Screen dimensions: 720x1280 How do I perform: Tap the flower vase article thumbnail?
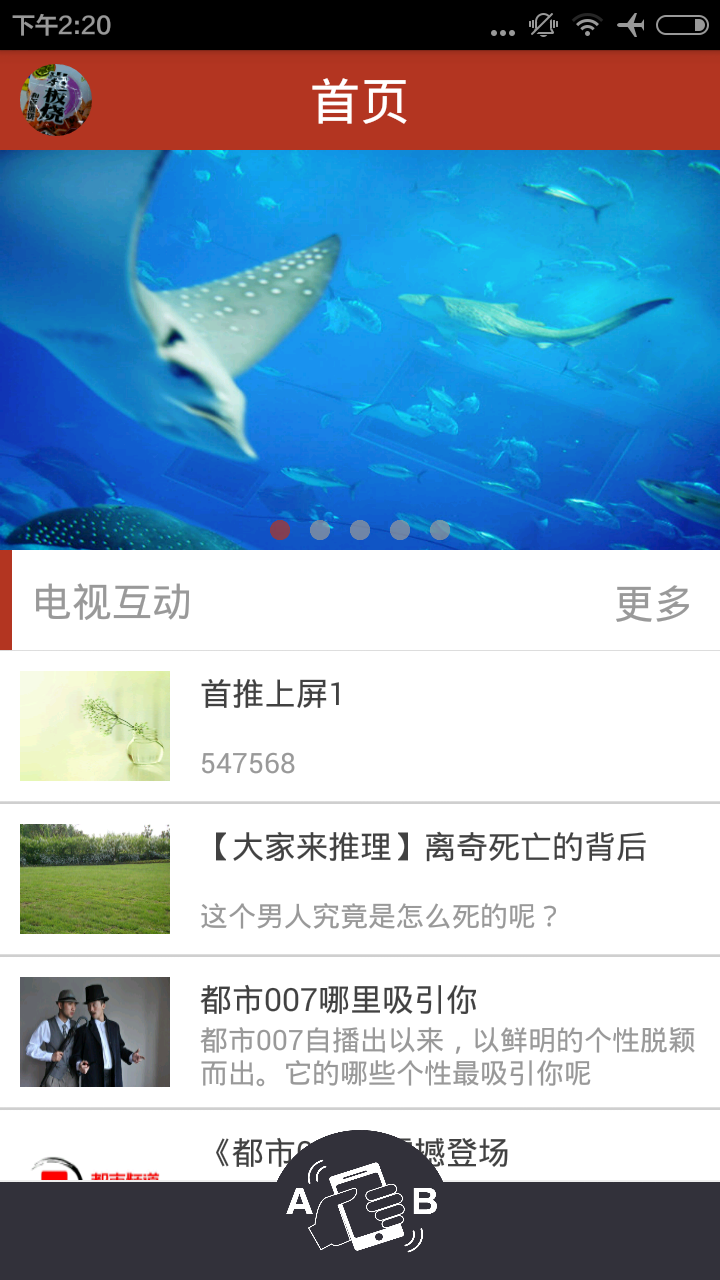tap(94, 726)
